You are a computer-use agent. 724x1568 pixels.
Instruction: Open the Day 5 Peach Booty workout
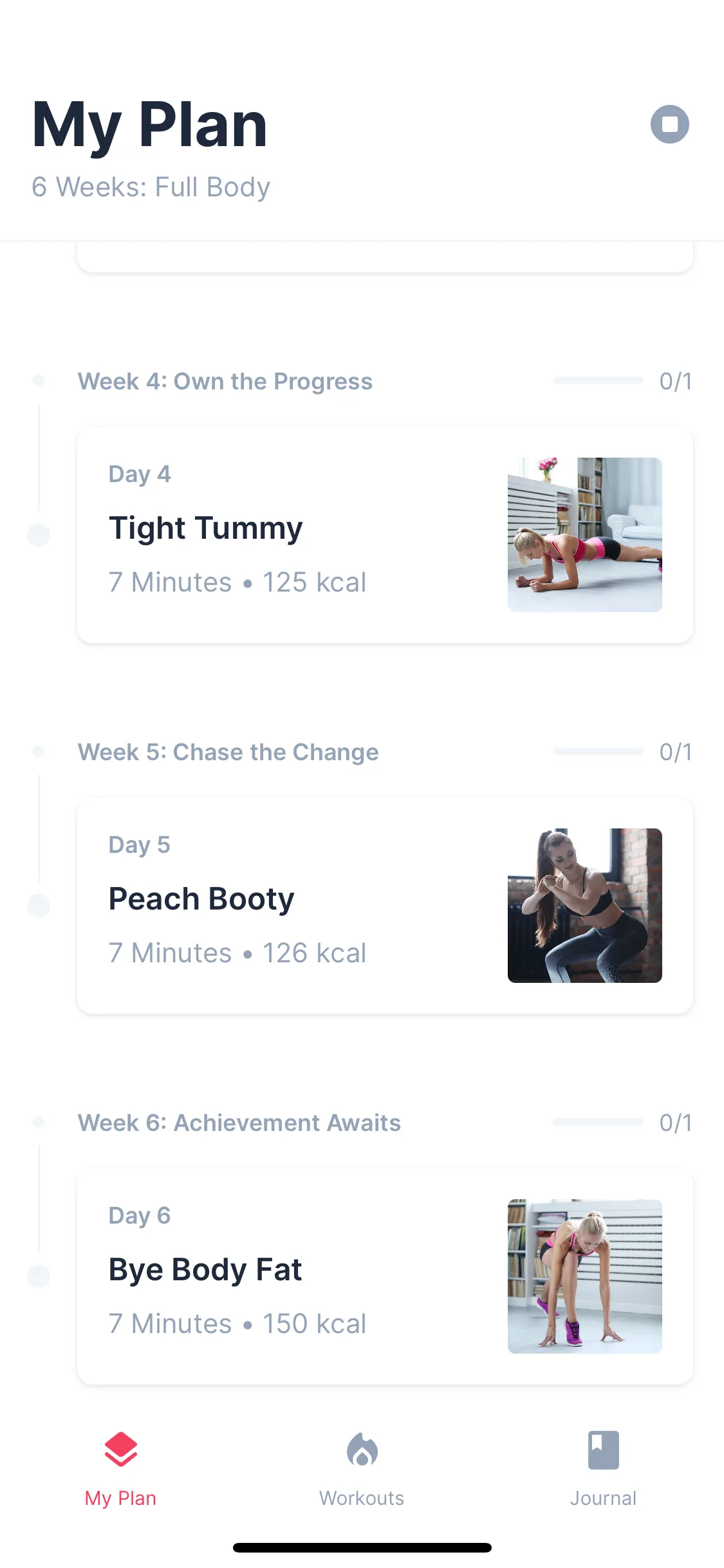tap(385, 905)
